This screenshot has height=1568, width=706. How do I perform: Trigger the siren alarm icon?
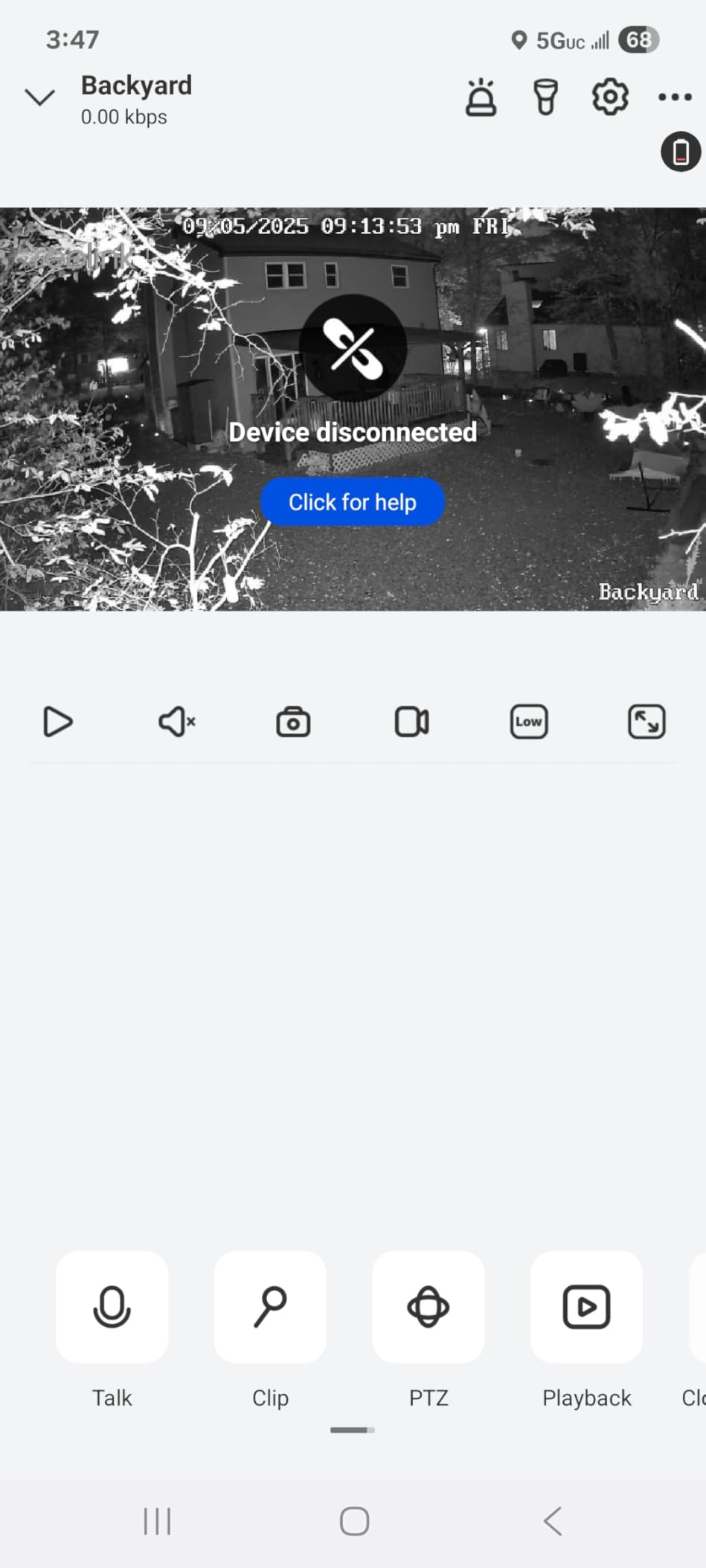tap(481, 97)
